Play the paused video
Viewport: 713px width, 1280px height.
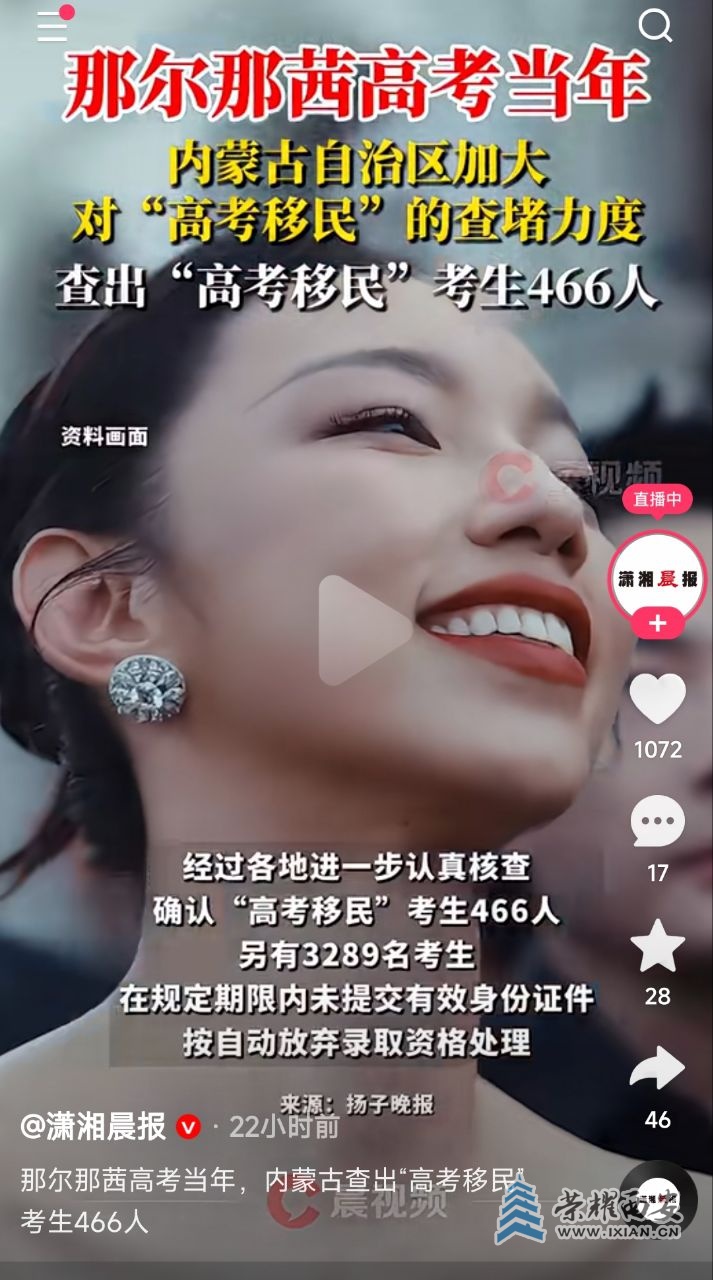[x=364, y=630]
